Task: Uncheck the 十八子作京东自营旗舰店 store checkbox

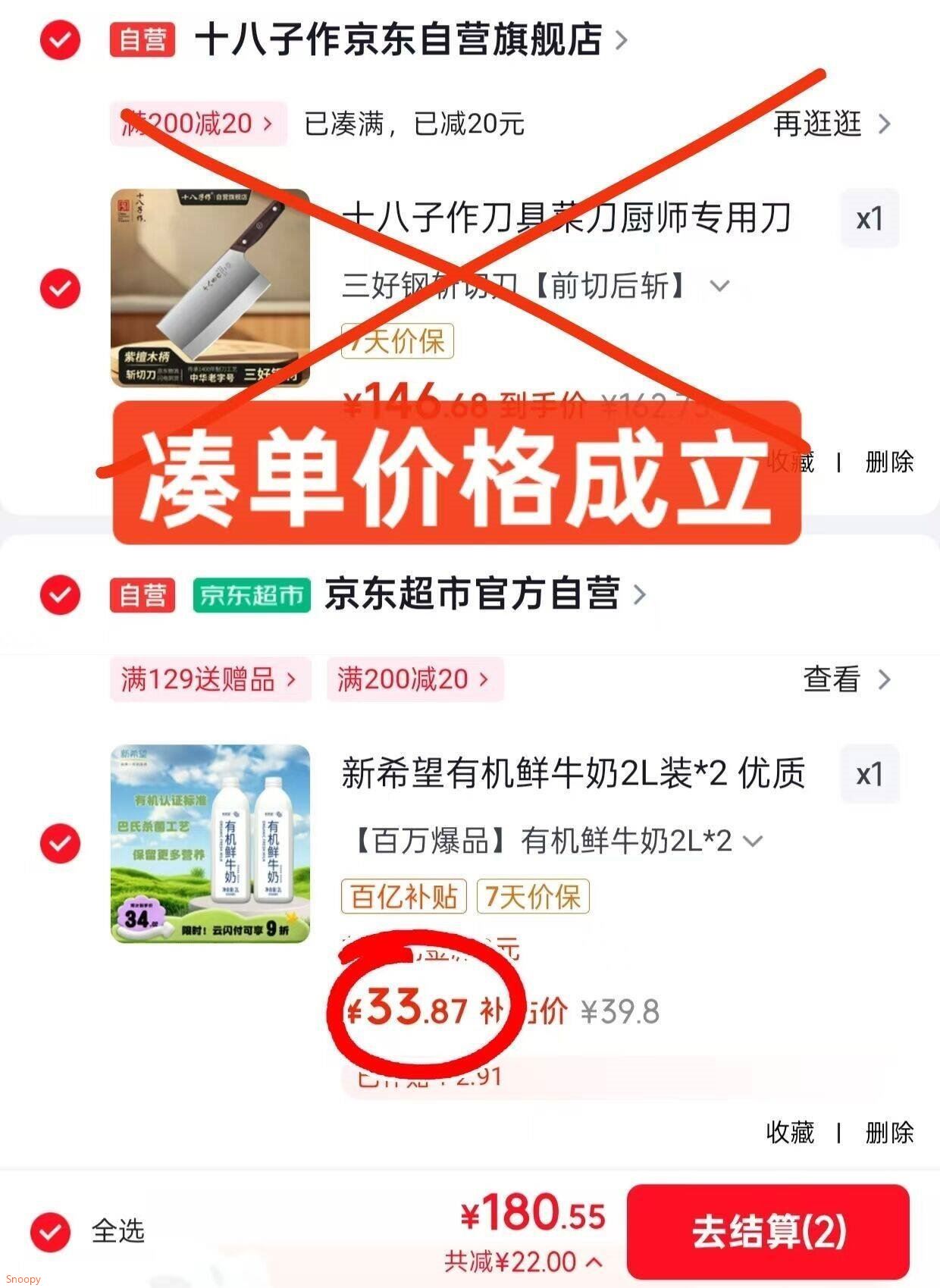Action: [60, 40]
